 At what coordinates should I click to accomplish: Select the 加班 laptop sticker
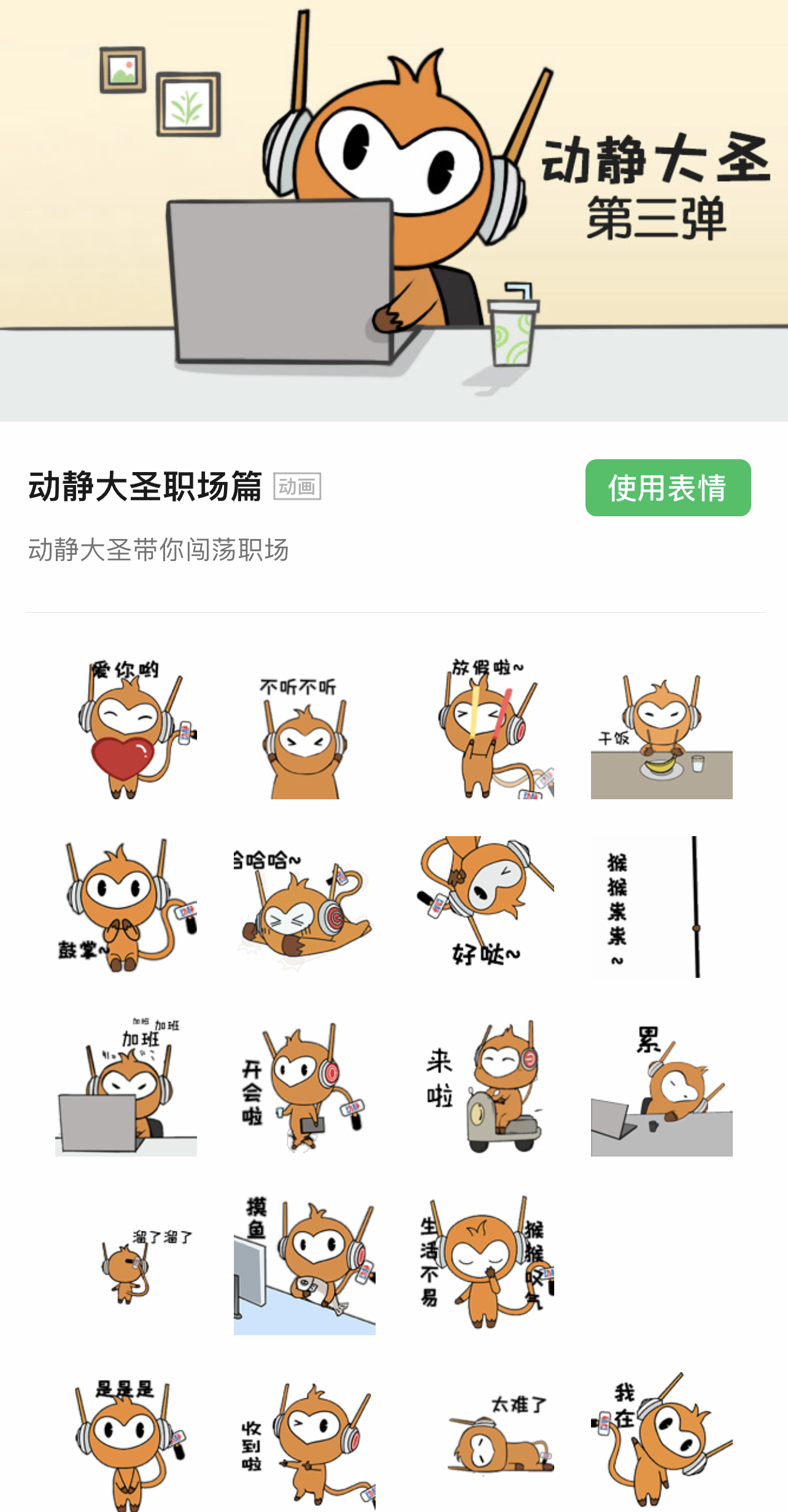tap(126, 1086)
